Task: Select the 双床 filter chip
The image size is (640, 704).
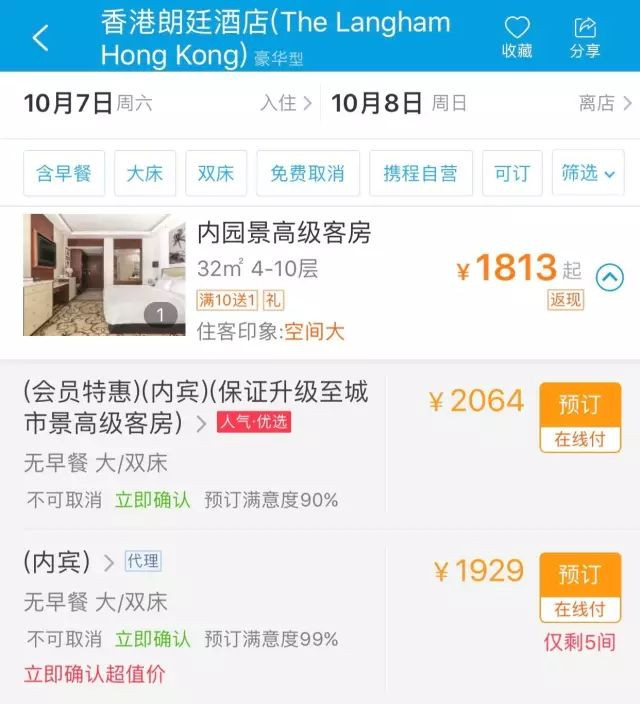Action: point(215,173)
